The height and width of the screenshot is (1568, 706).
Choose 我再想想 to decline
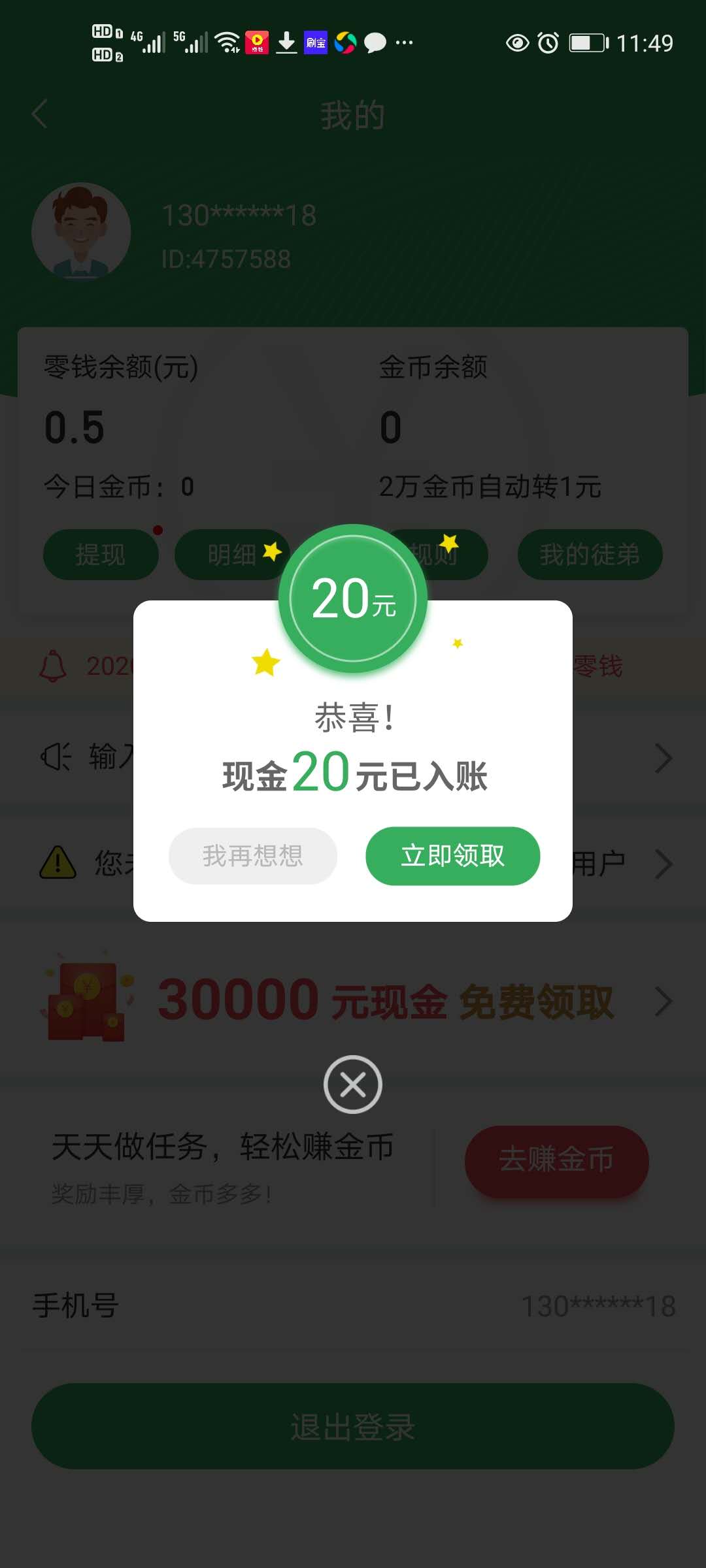pyautogui.click(x=253, y=856)
